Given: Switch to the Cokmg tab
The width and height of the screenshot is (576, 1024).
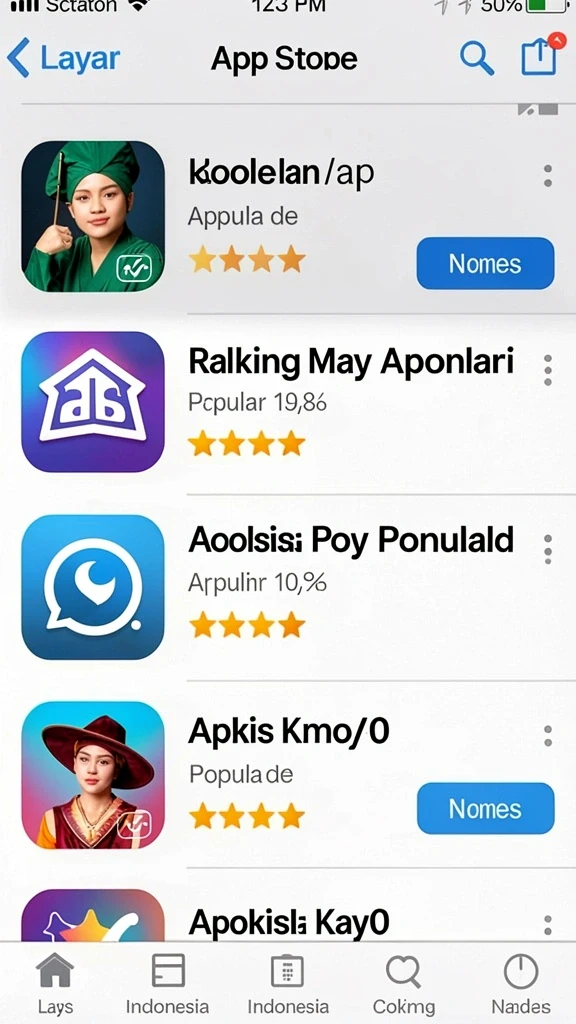Looking at the screenshot, I should [x=403, y=983].
